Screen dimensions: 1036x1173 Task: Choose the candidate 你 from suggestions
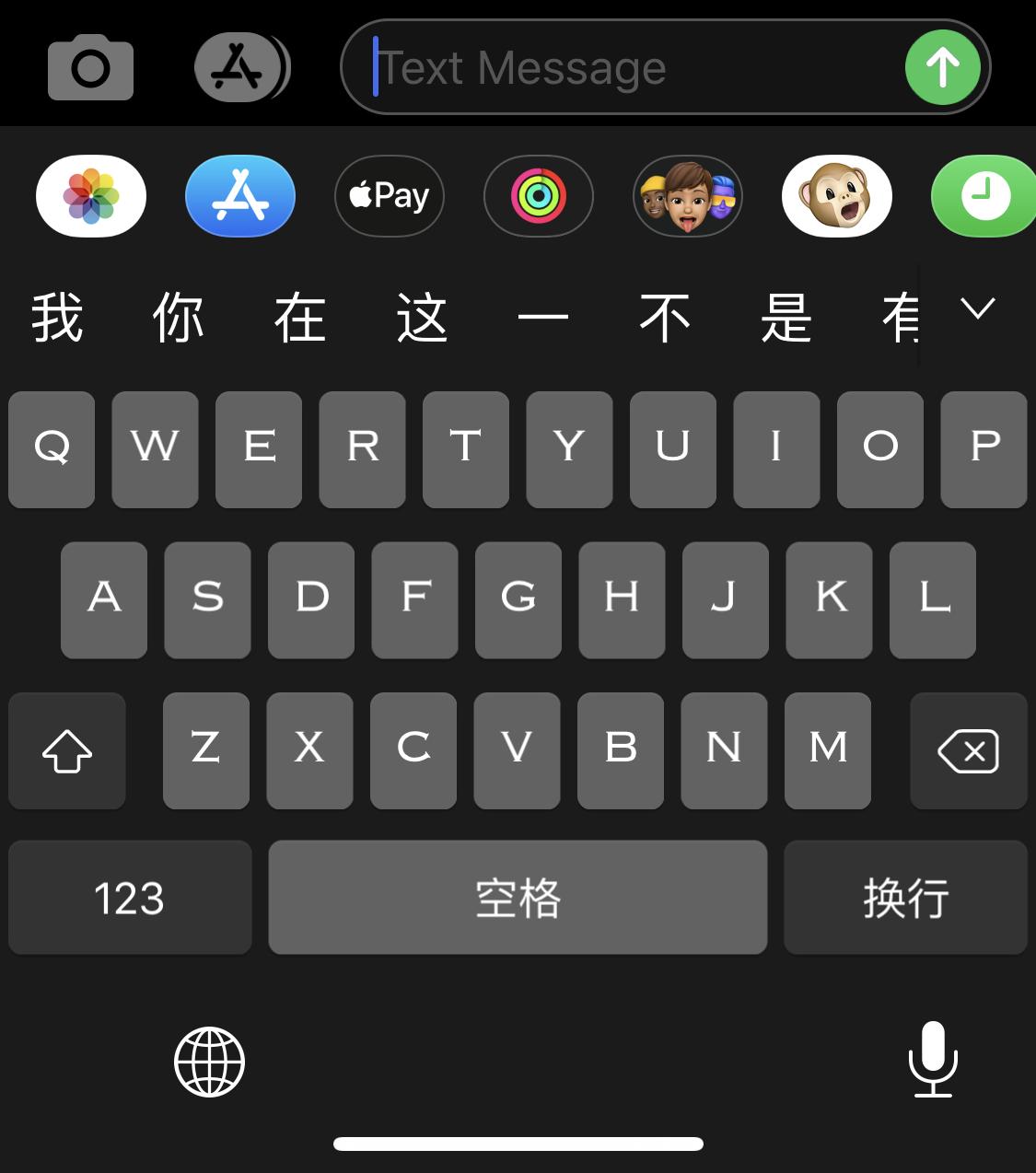[179, 318]
